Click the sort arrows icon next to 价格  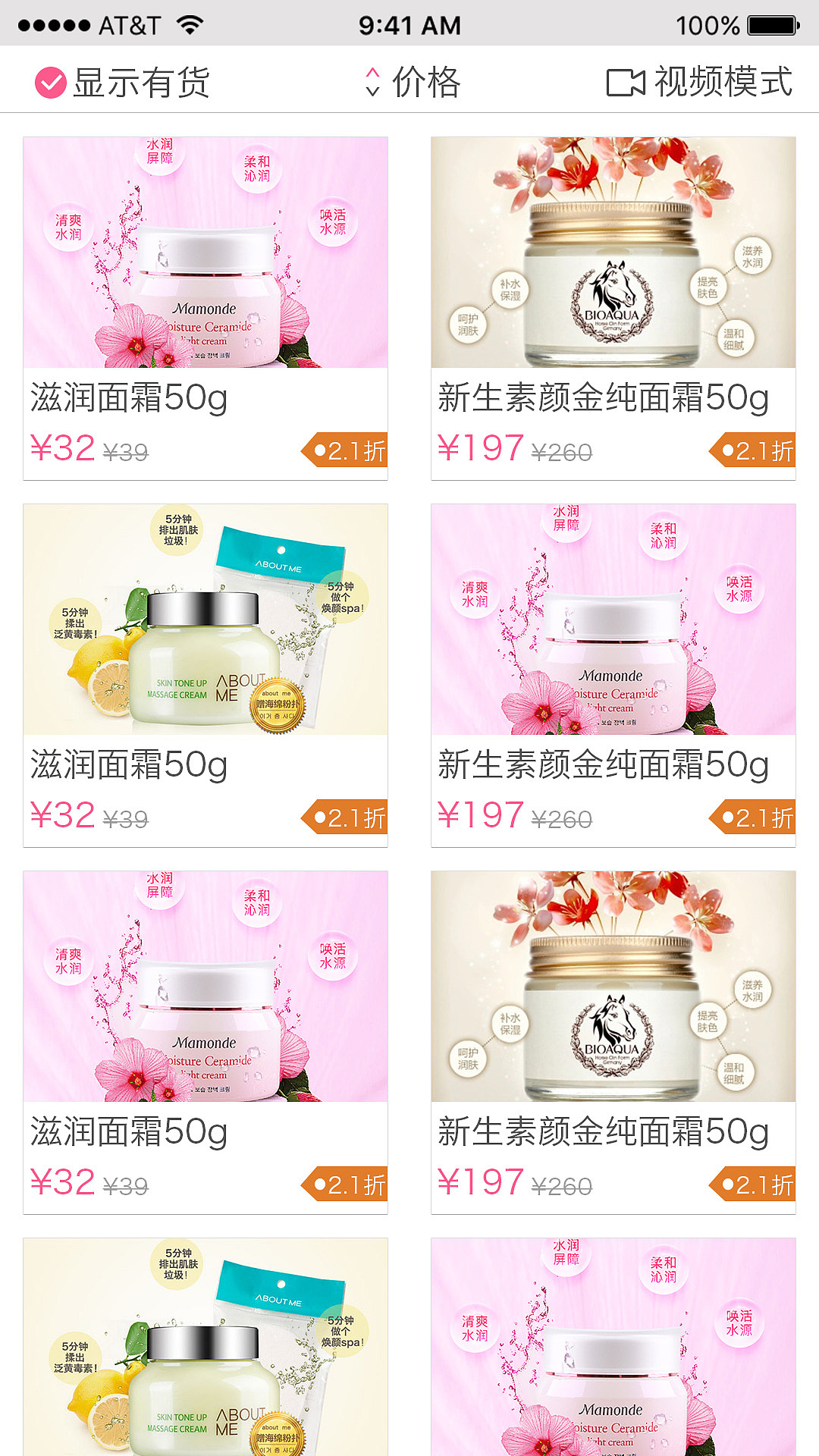pyautogui.click(x=372, y=82)
